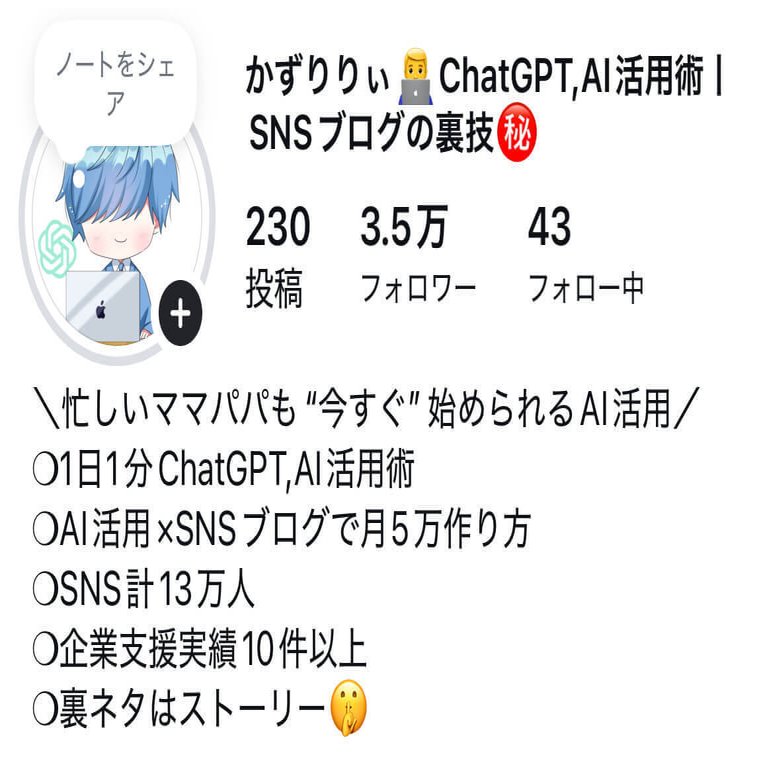Open the 43 フォロー中 list
The height and width of the screenshot is (763, 763).
[585, 257]
